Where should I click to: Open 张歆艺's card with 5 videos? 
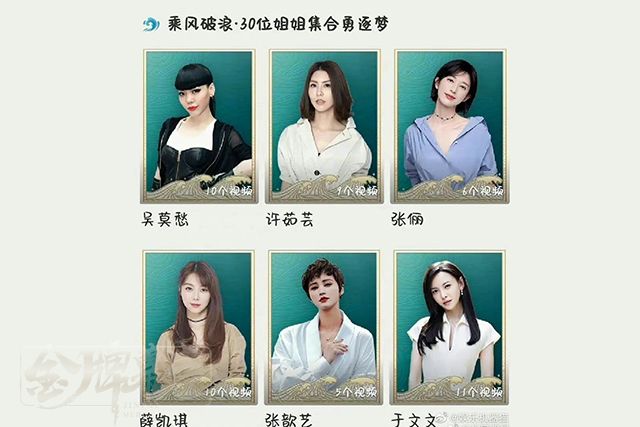(325, 326)
